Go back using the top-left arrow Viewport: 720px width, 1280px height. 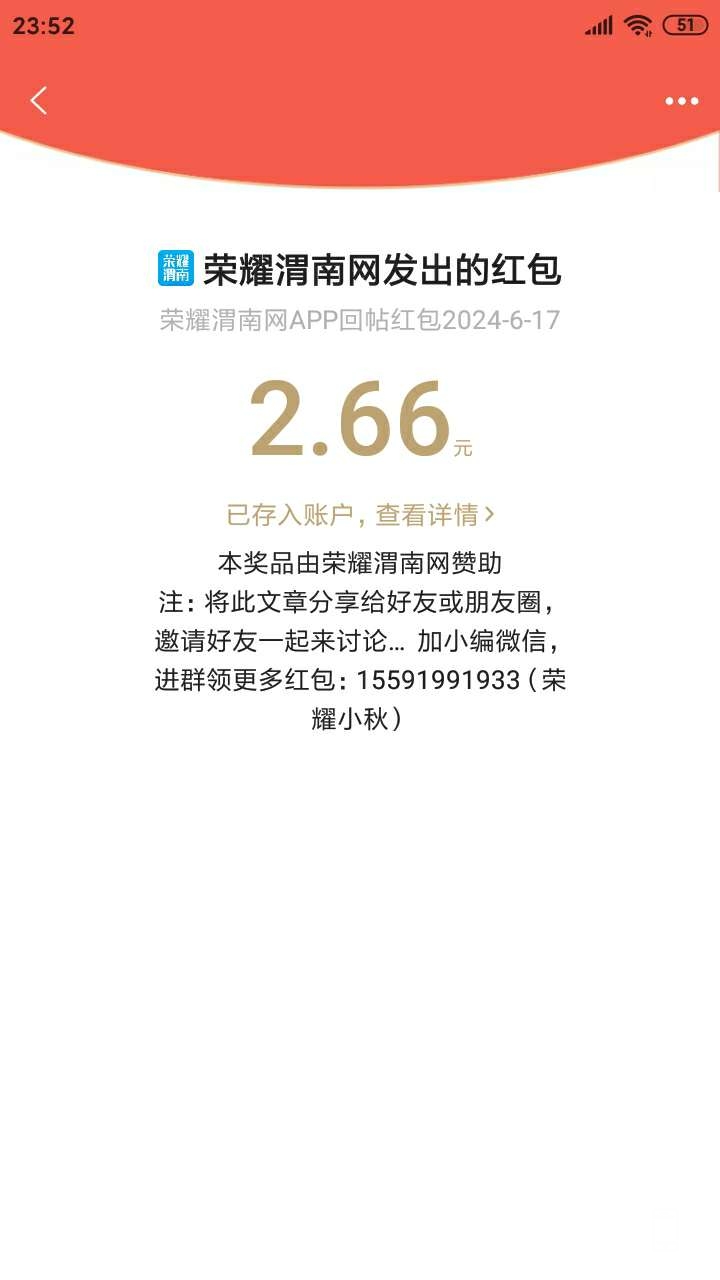point(39,100)
